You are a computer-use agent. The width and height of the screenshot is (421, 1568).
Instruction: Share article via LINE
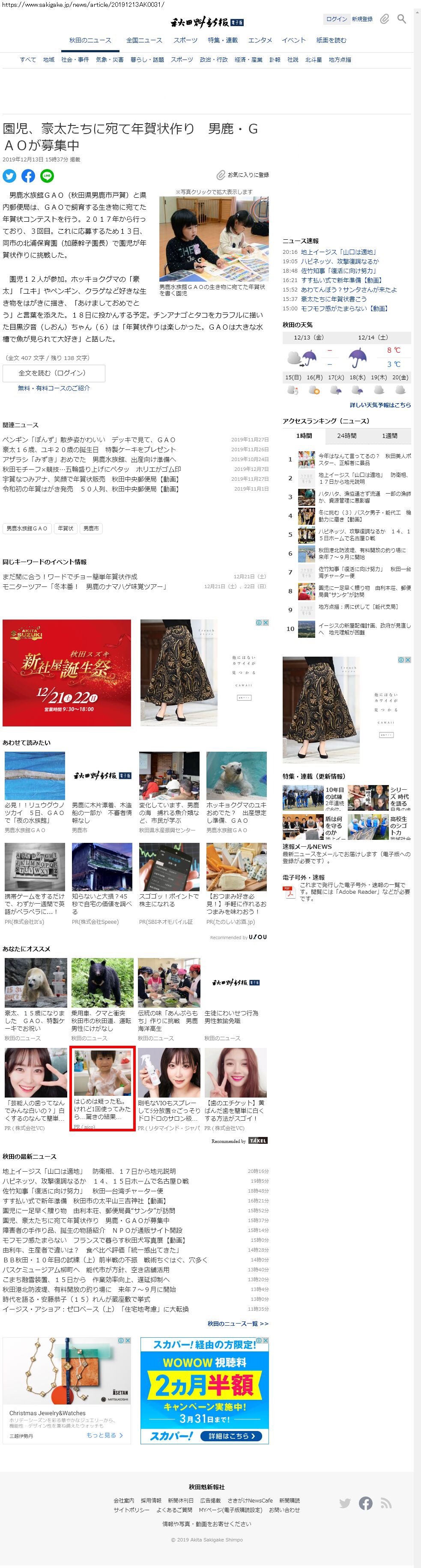click(x=47, y=176)
